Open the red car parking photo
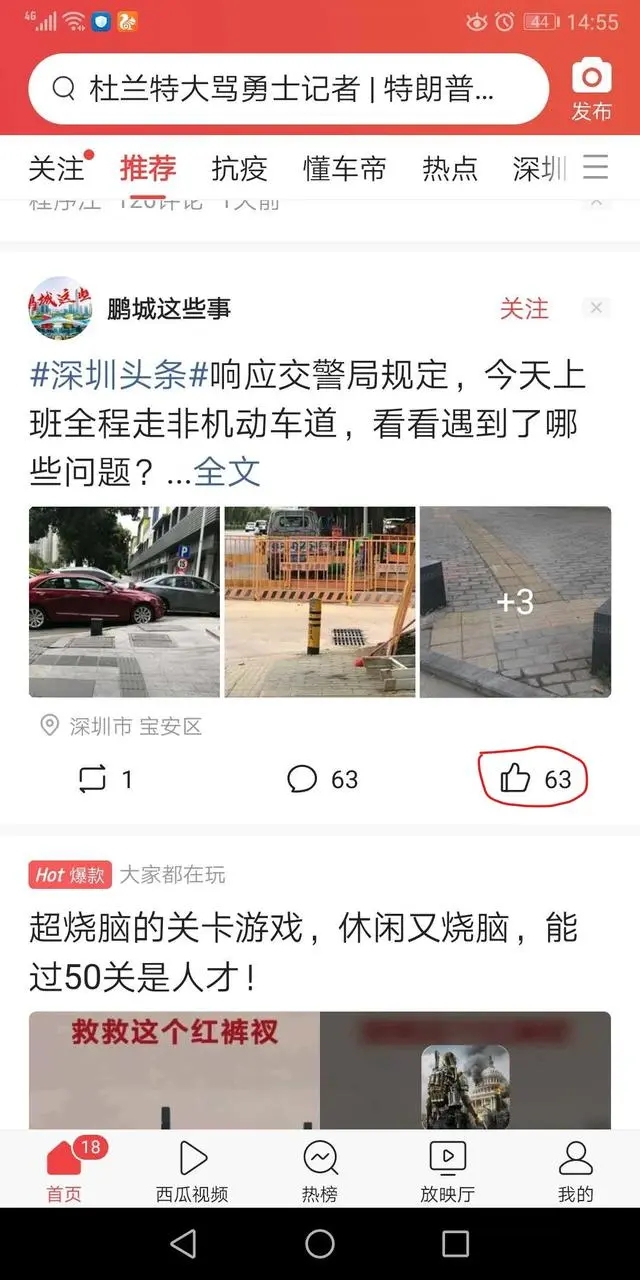Screen dimensions: 640x1280 124,601
